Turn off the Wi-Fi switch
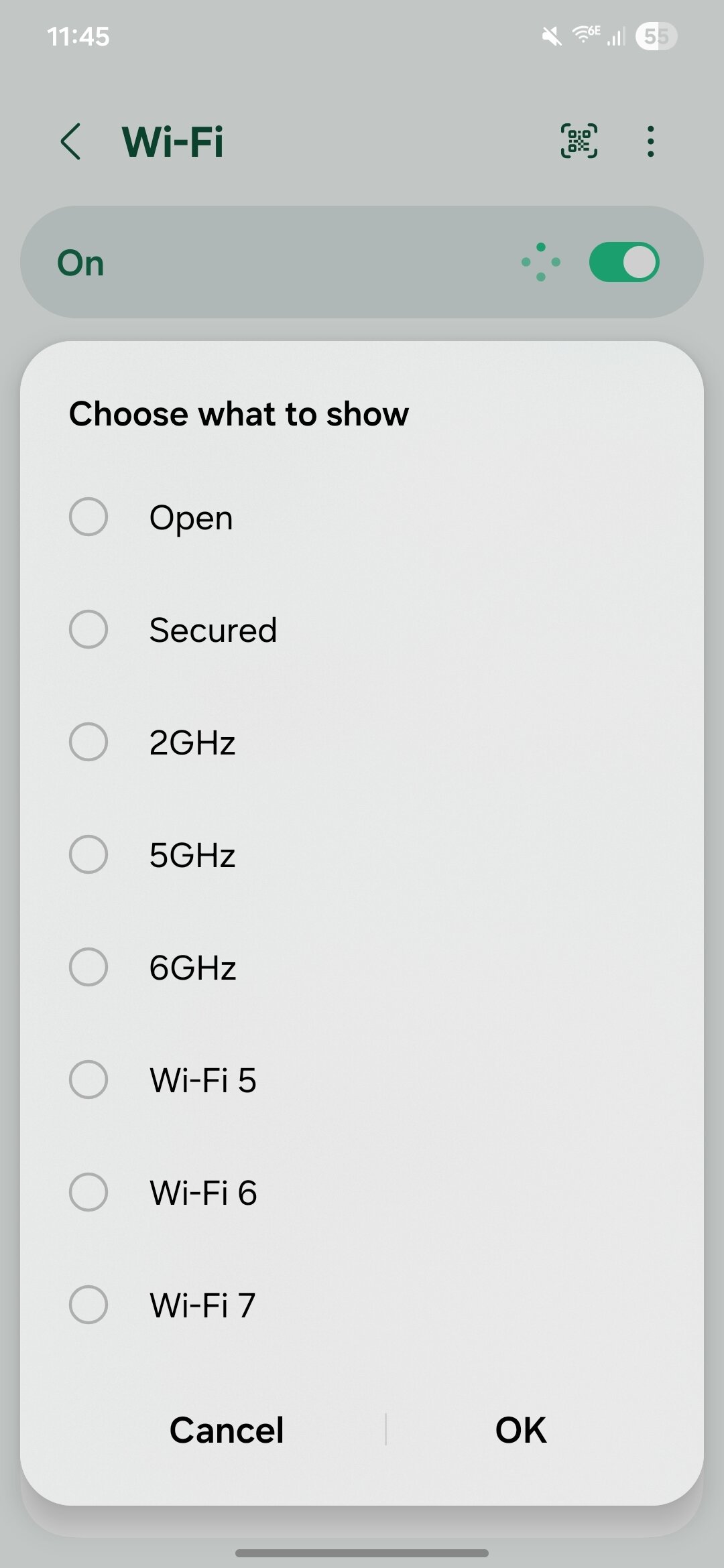724x1568 pixels. pos(623,262)
